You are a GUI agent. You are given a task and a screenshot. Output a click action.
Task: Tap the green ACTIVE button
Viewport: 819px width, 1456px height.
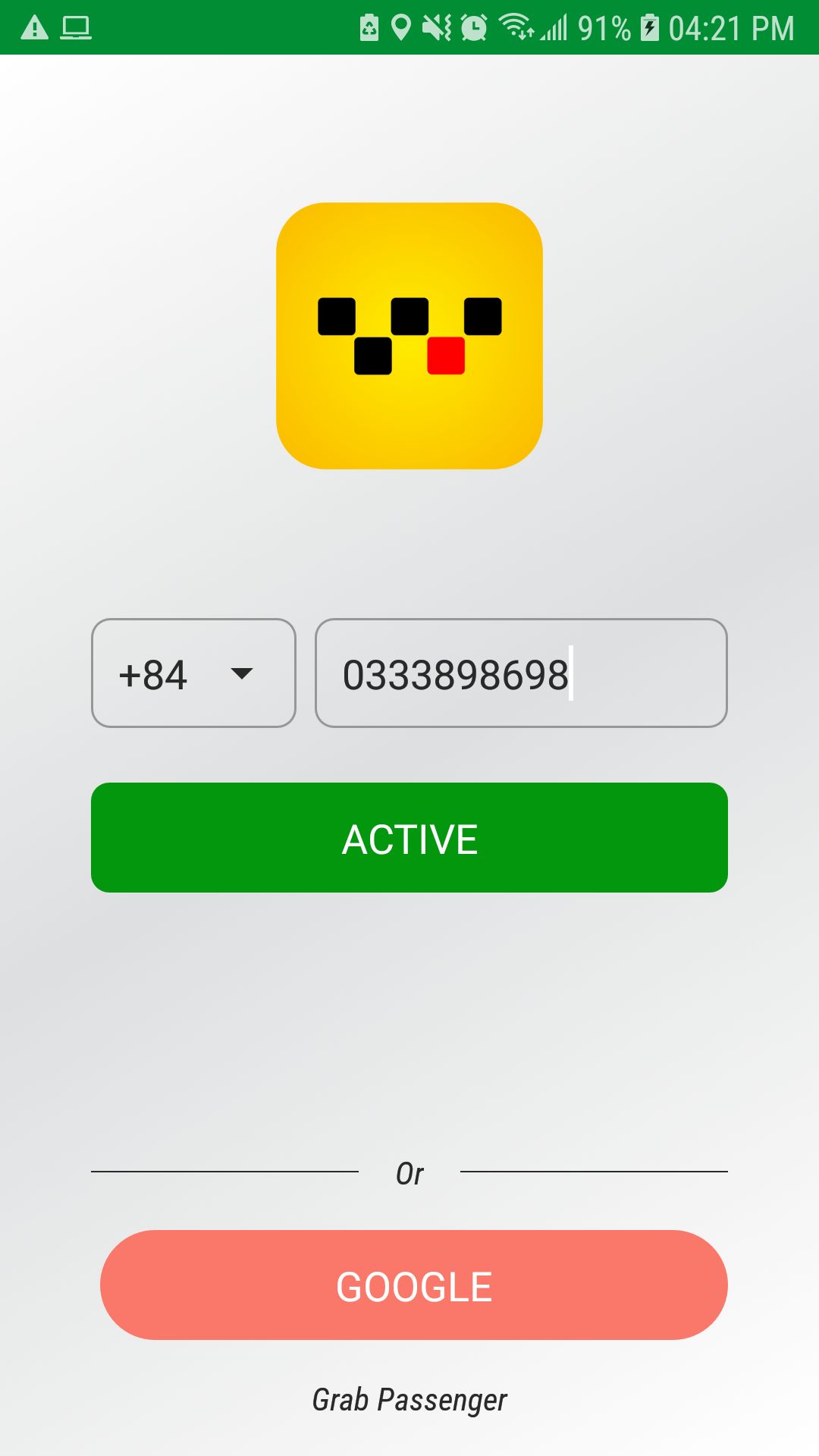click(x=409, y=838)
